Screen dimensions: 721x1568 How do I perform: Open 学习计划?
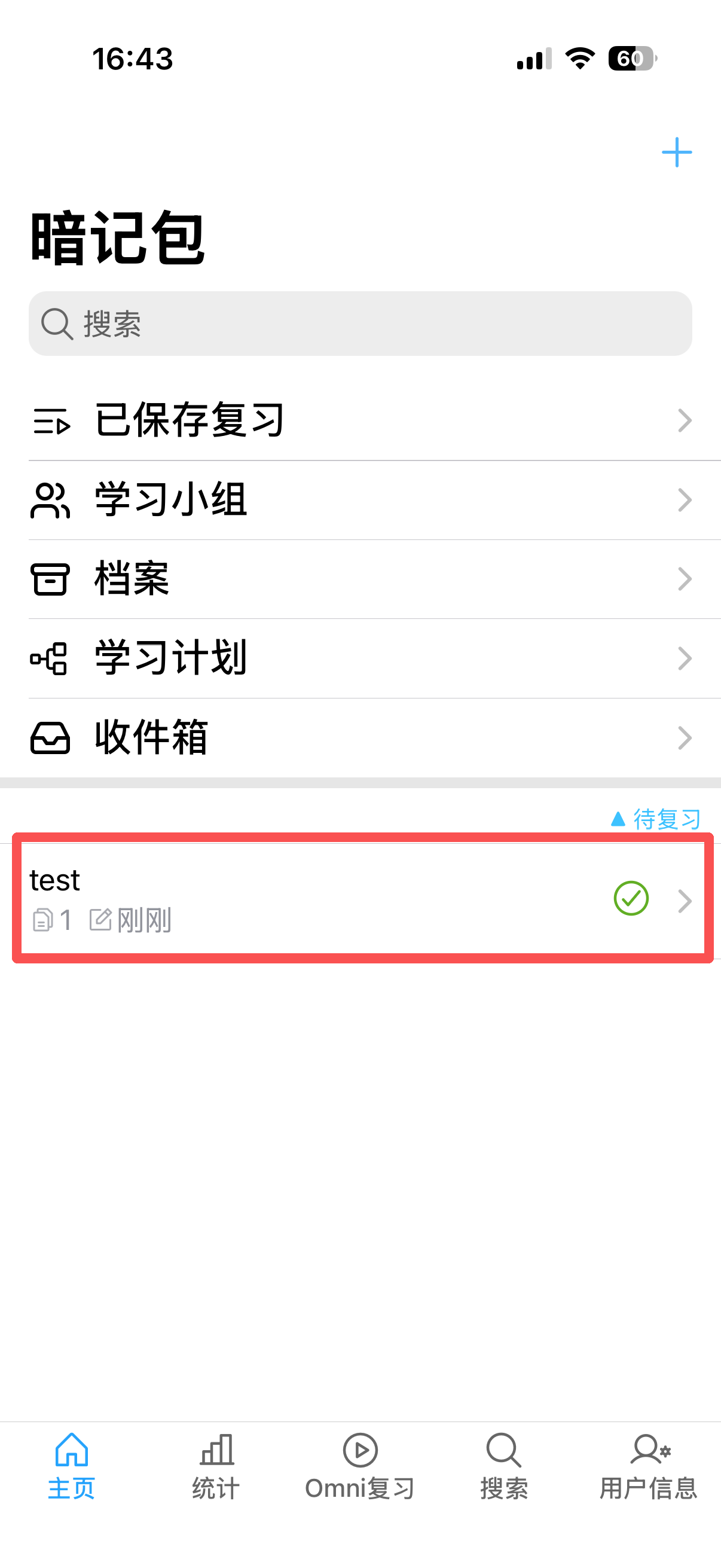(360, 658)
